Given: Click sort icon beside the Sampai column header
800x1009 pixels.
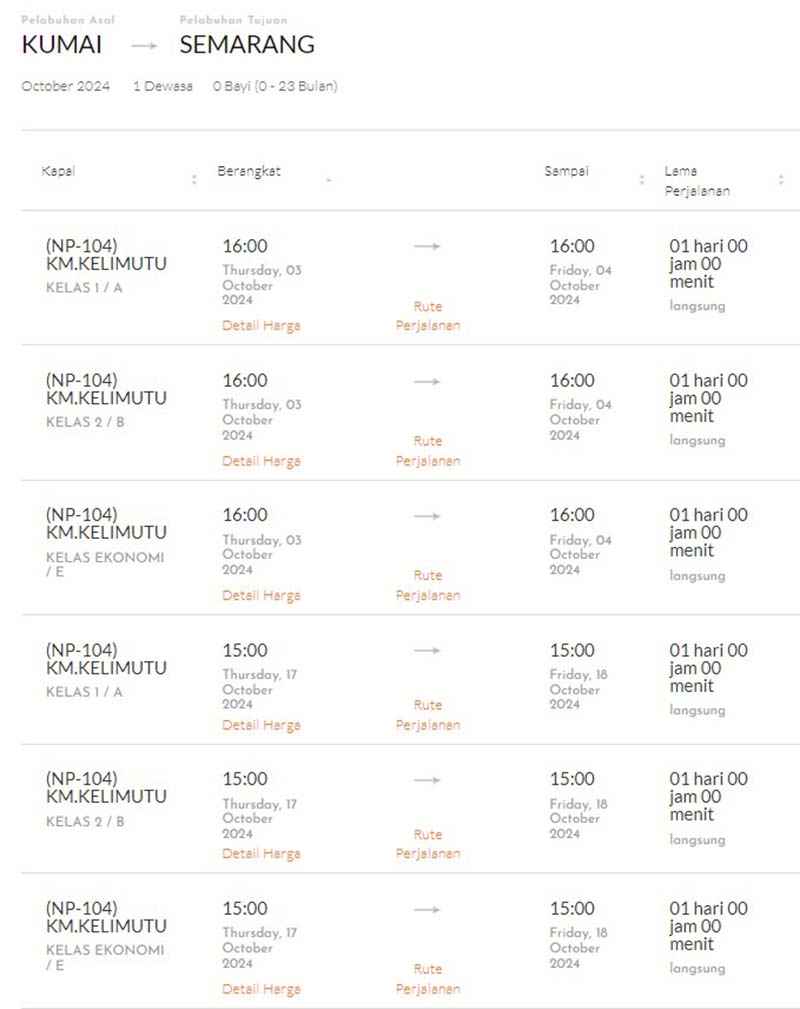Looking at the screenshot, I should (641, 178).
